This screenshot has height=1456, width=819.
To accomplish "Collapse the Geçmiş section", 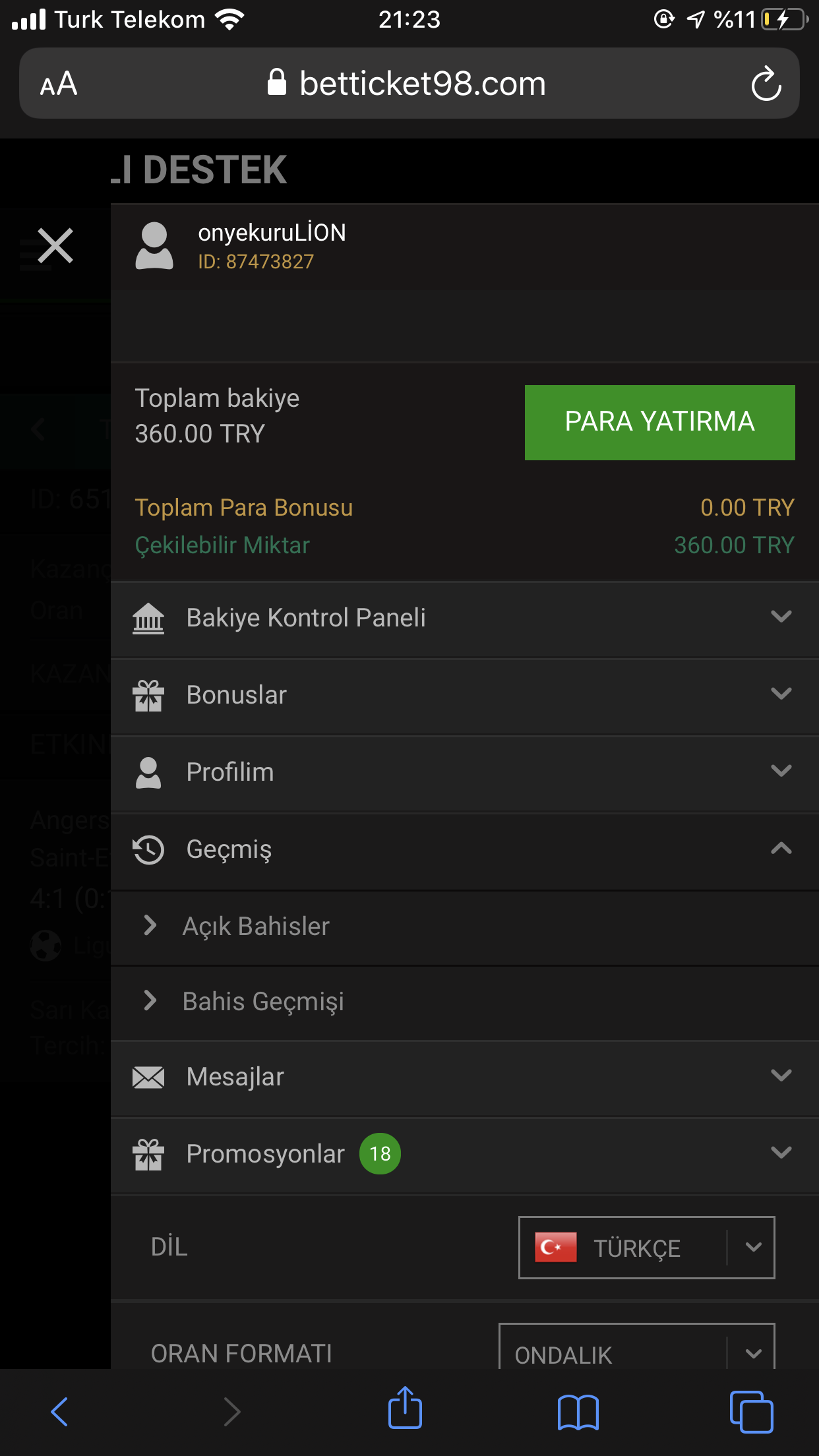I will click(465, 849).
